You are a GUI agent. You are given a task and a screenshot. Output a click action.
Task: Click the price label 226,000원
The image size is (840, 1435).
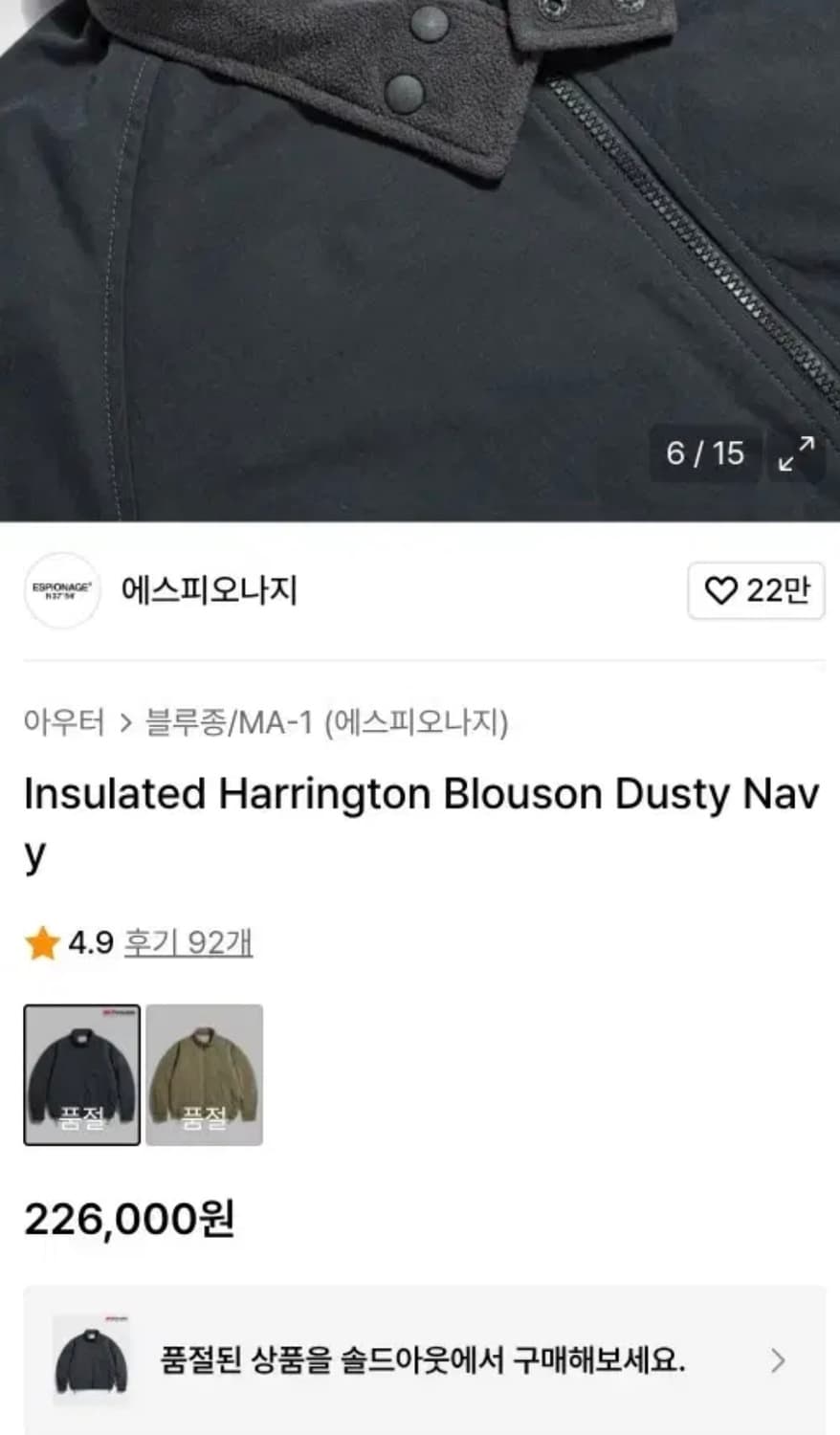[129, 1217]
